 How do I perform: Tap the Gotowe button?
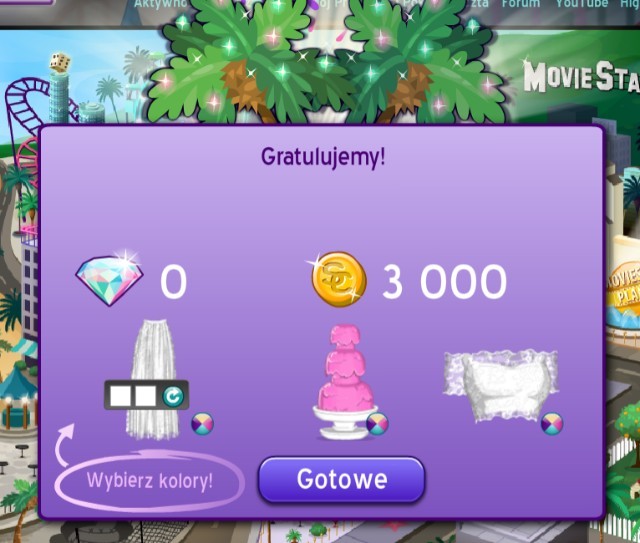(x=341, y=480)
